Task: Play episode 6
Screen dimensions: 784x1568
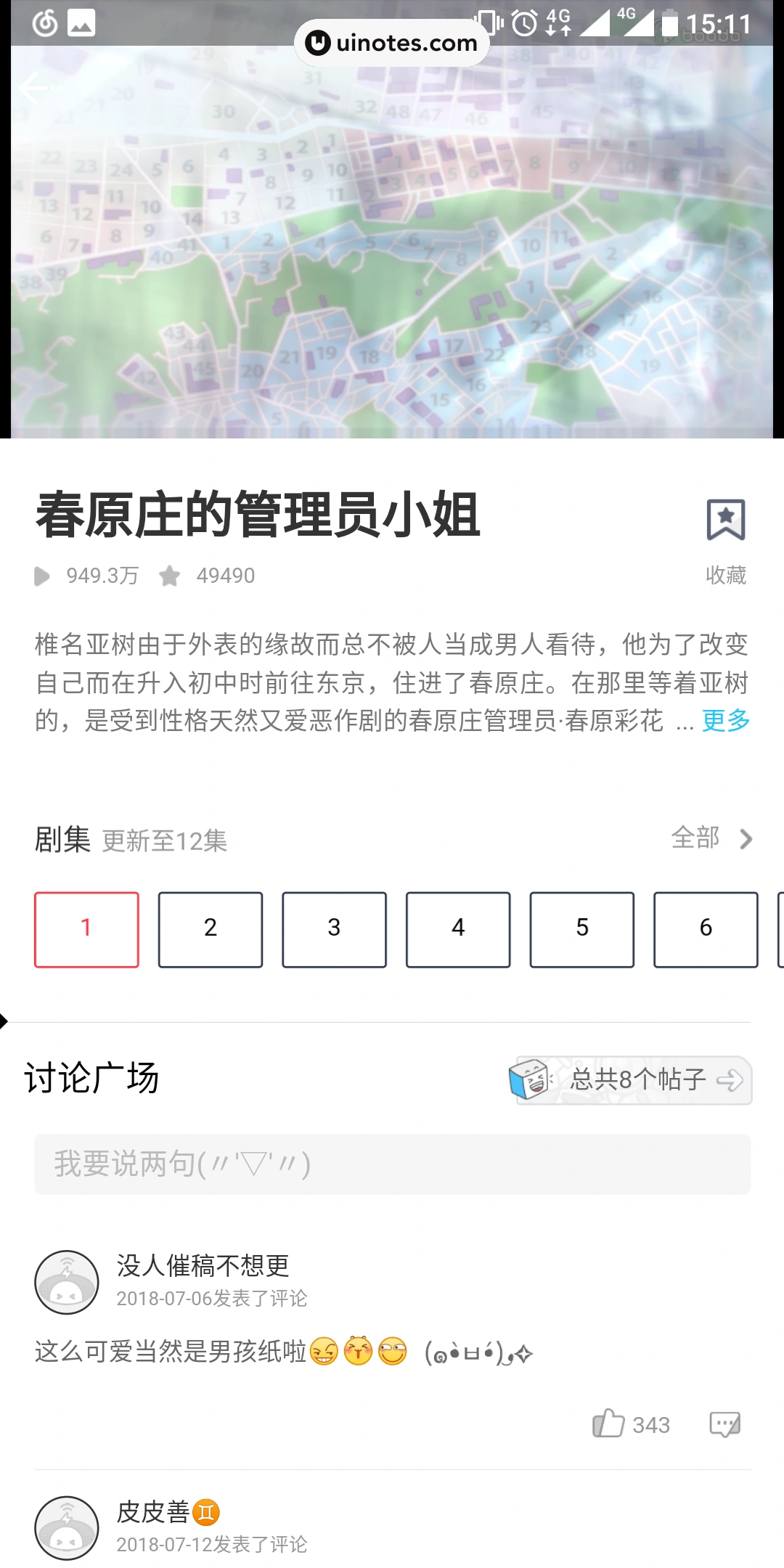Action: tap(706, 929)
